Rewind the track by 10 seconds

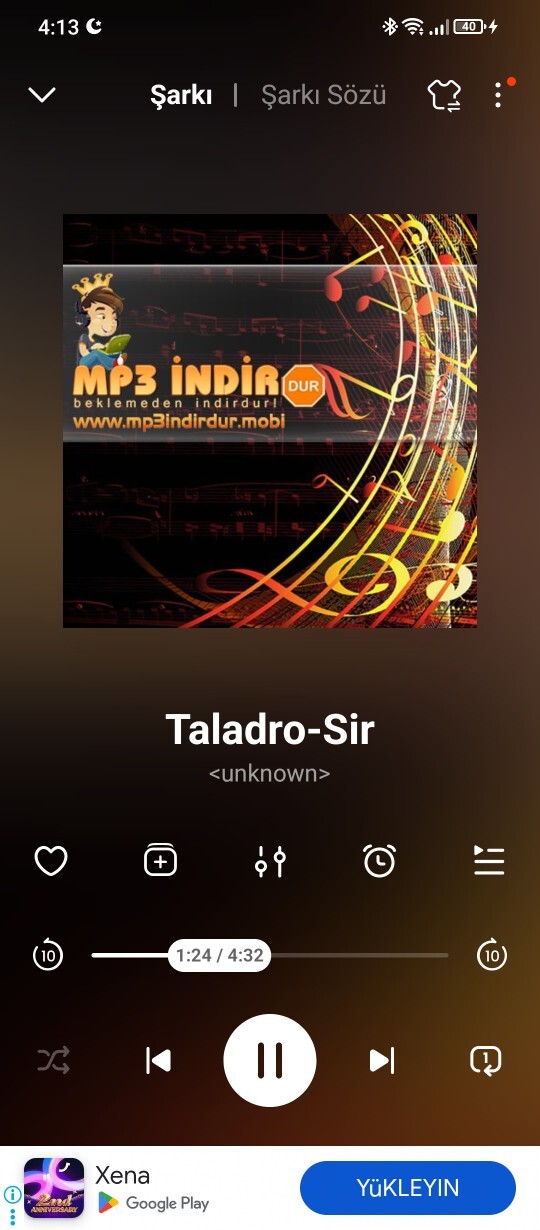coord(47,955)
